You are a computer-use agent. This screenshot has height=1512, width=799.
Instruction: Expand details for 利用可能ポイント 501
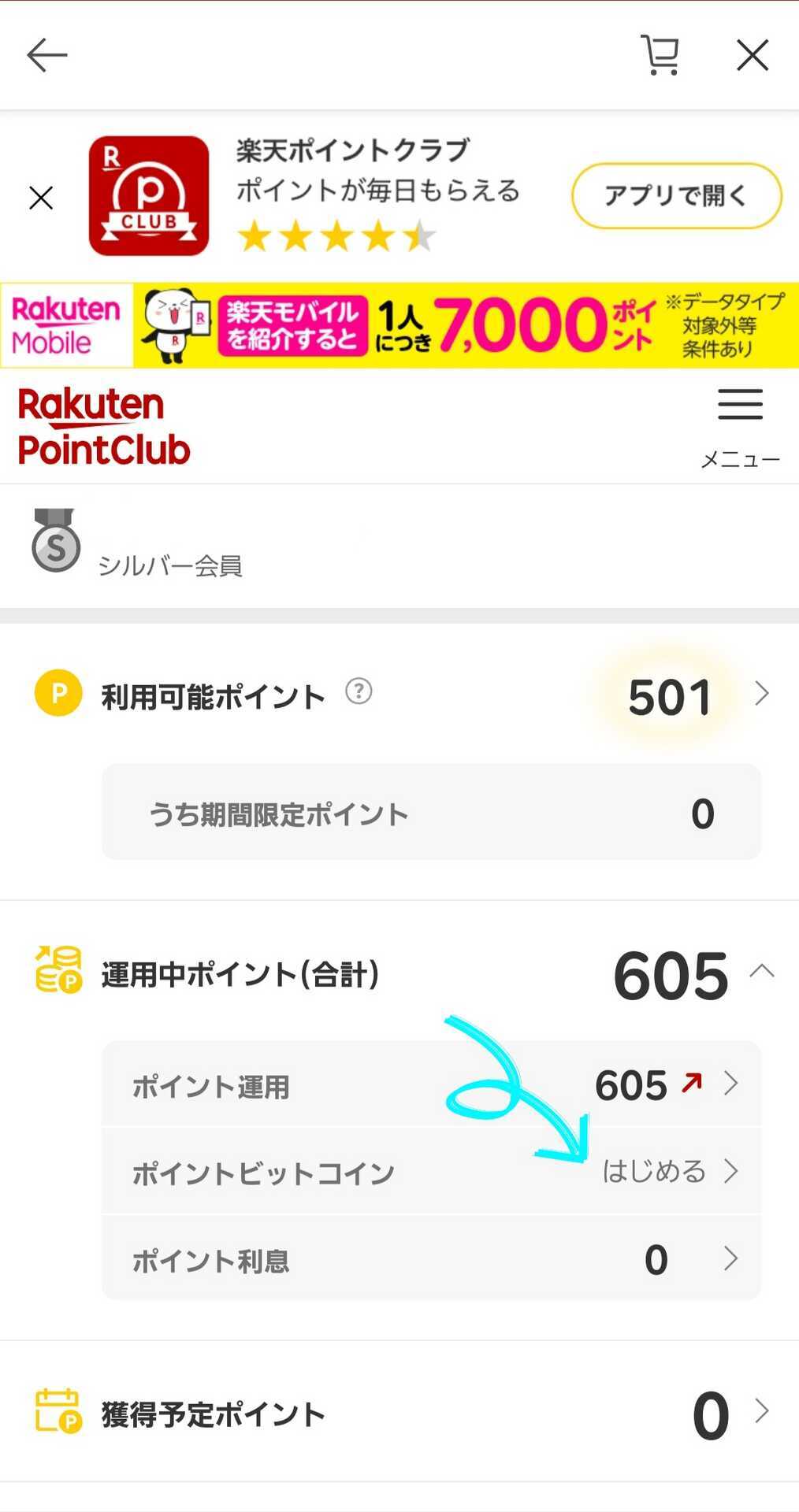(x=760, y=694)
